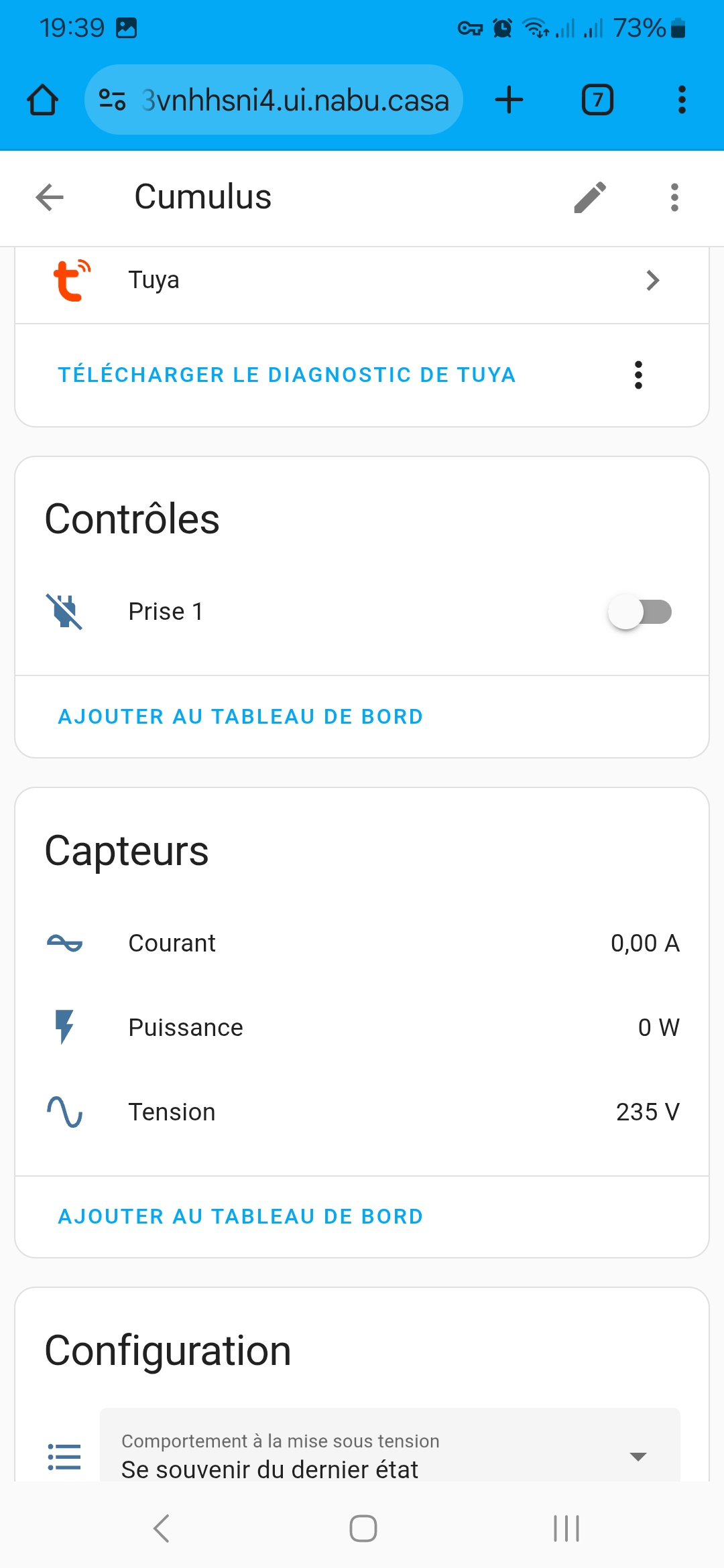Open the Courant sensor details

tap(362, 943)
